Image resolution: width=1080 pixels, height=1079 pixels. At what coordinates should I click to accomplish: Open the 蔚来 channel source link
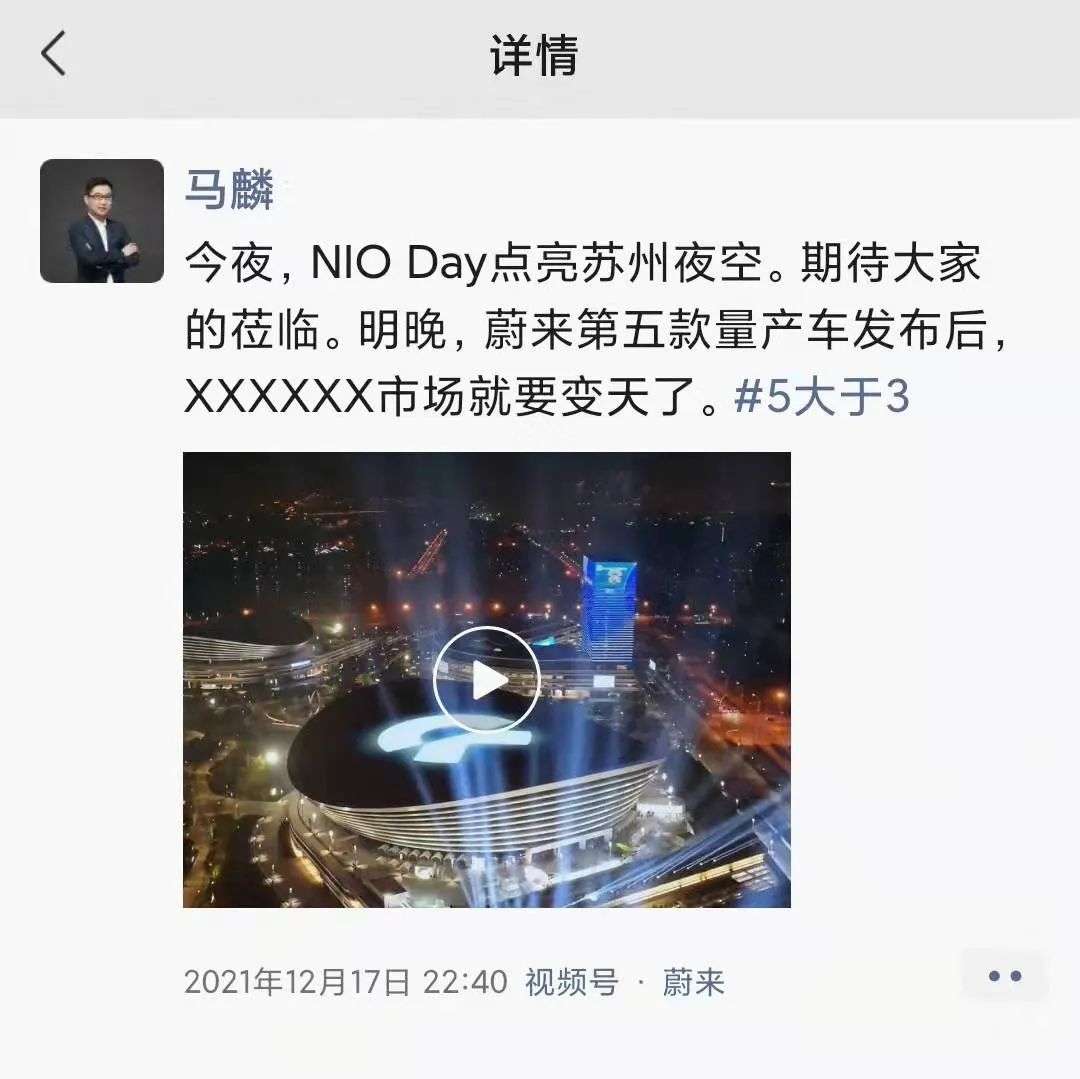tap(693, 982)
